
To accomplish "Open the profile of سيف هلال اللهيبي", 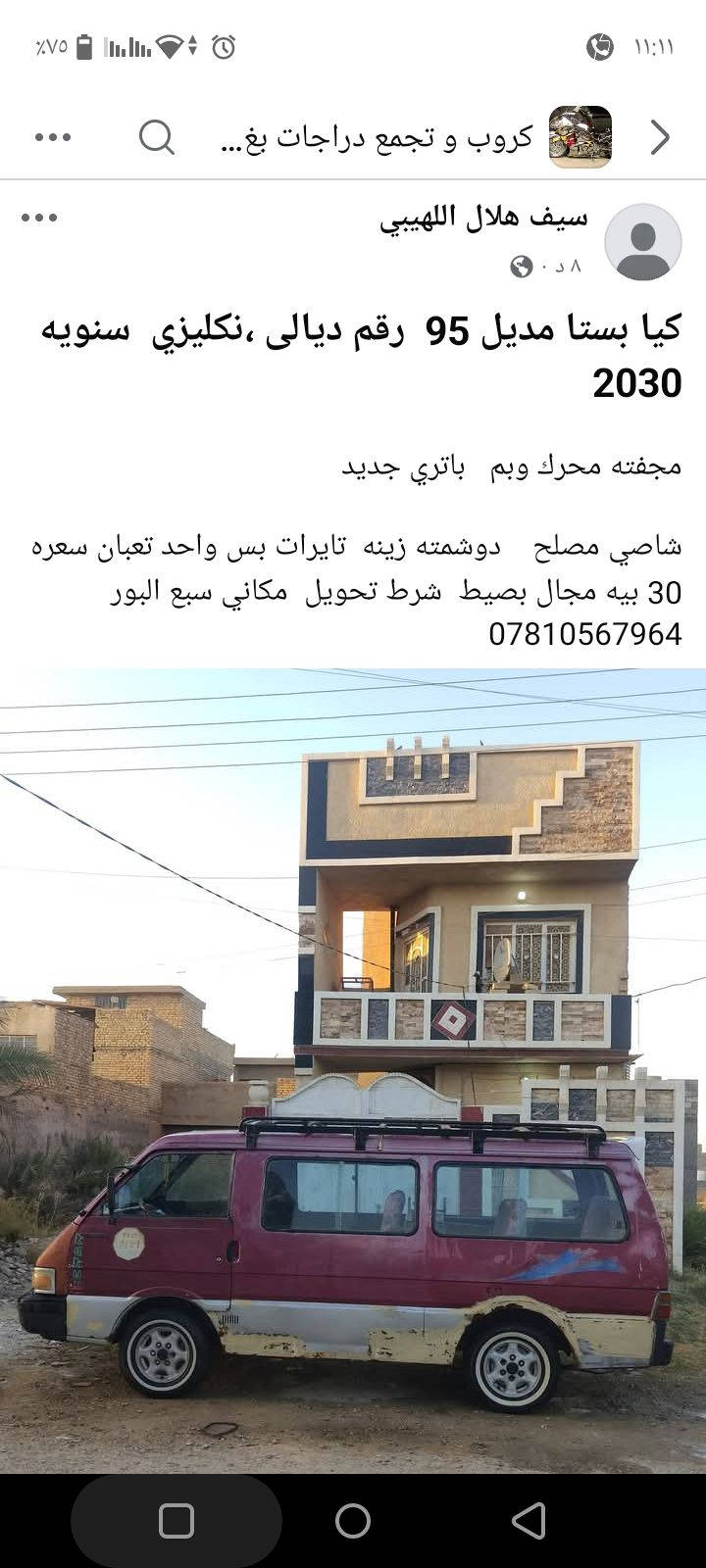I will tap(483, 218).
